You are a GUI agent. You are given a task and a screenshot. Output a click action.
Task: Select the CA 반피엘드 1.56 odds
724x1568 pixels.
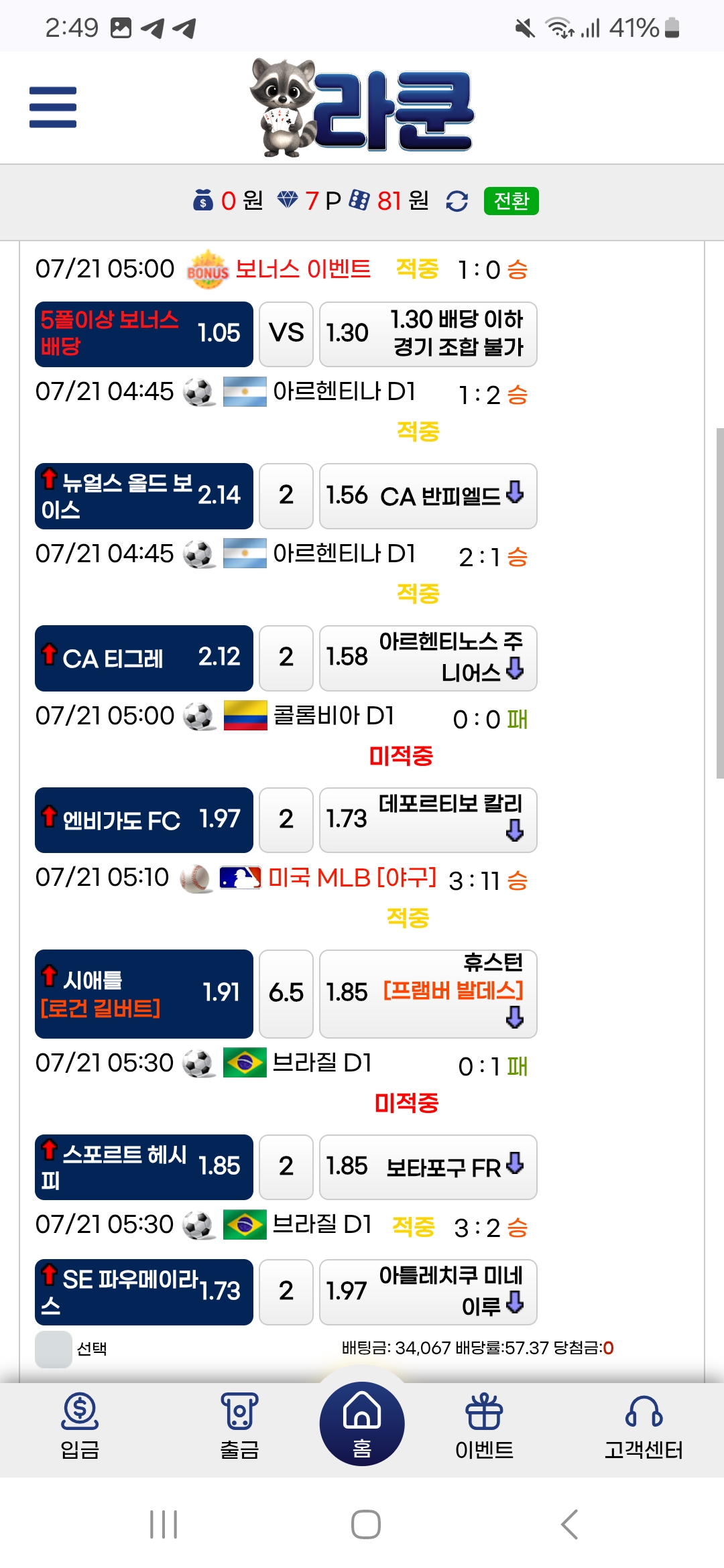pos(428,496)
